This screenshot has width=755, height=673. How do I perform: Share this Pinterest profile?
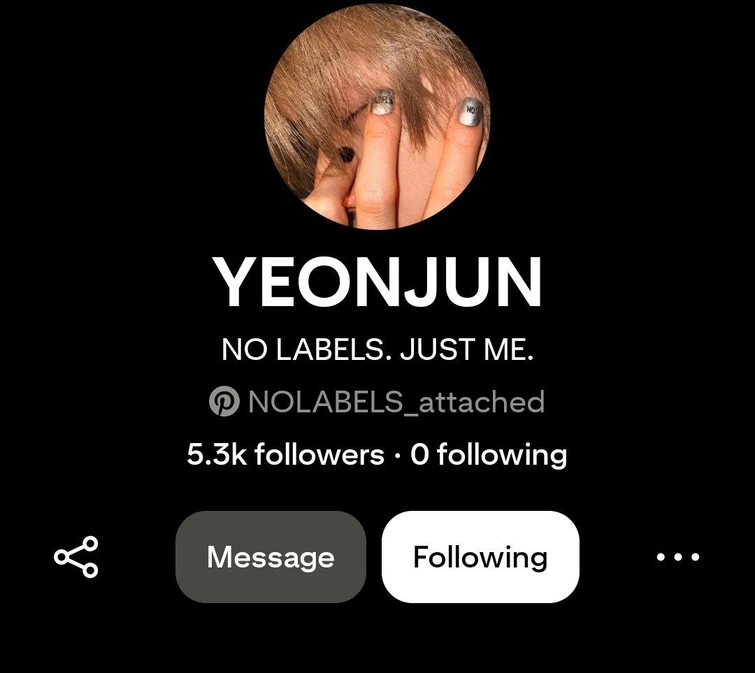76,557
